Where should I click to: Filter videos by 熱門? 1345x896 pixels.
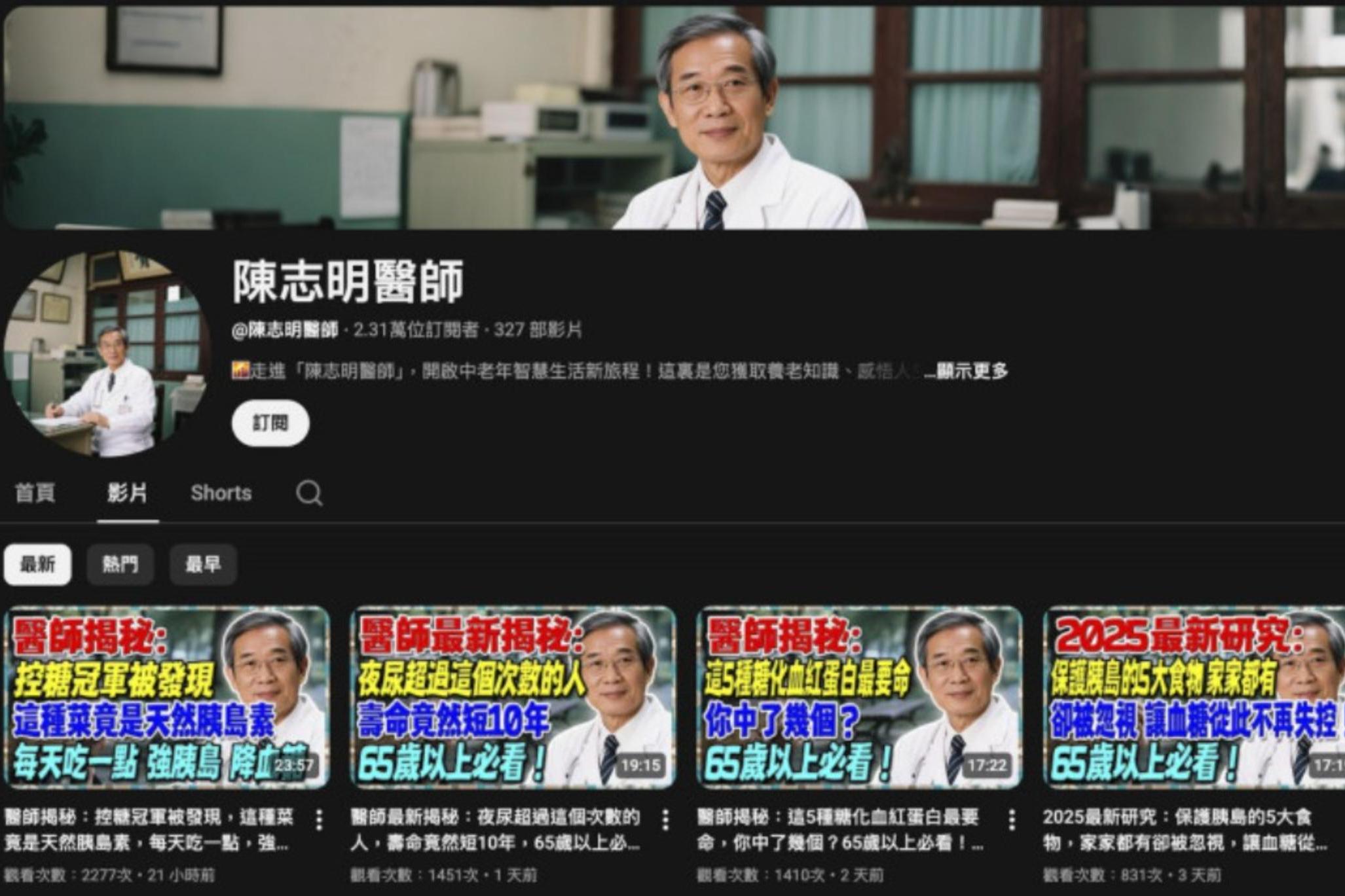120,564
